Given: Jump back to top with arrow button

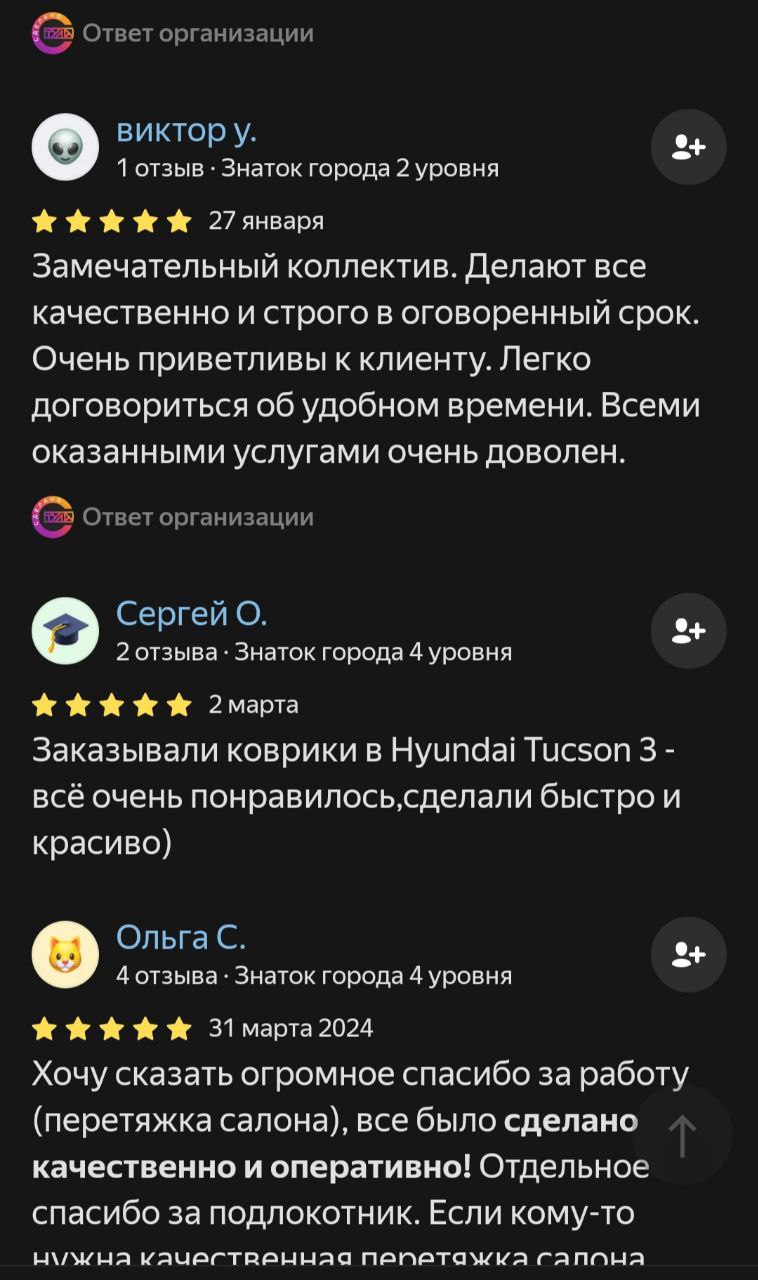Looking at the screenshot, I should [x=683, y=1135].
